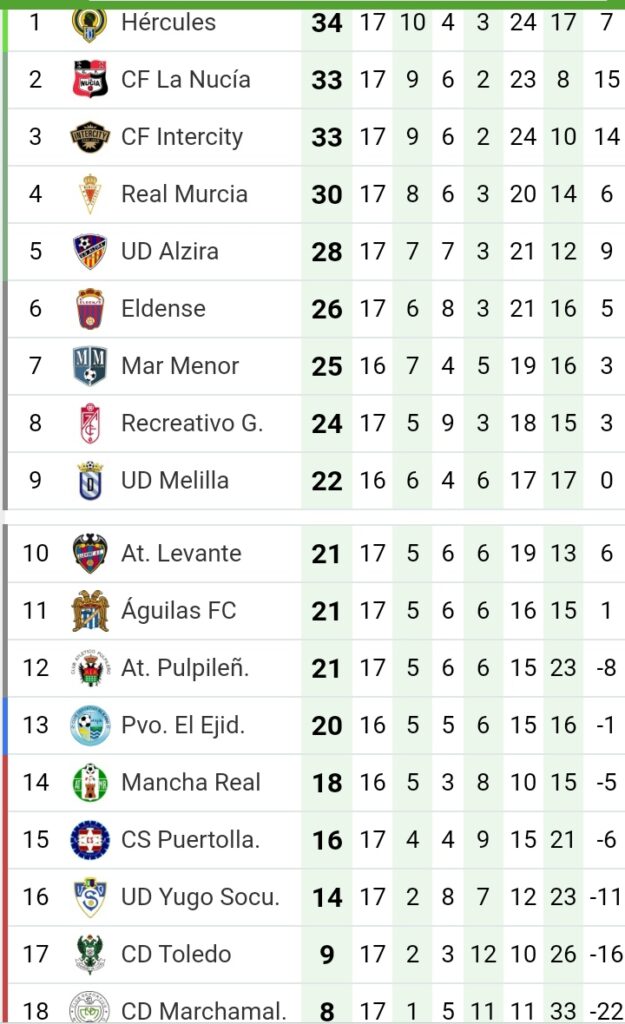This screenshot has width=625, height=1024.
Task: Select the CF Intercity row
Action: click(x=181, y=137)
